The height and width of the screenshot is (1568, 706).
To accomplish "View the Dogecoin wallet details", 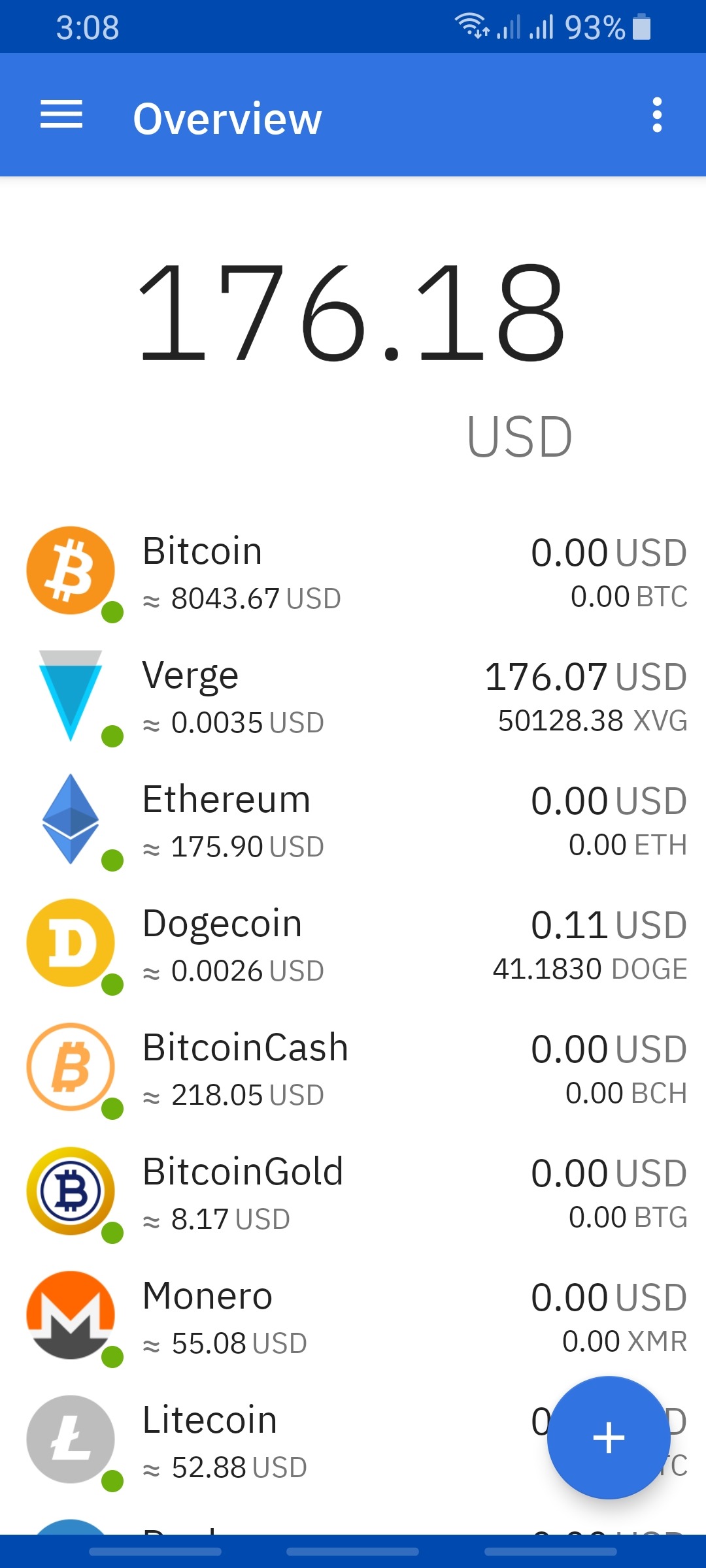I will pos(353,945).
